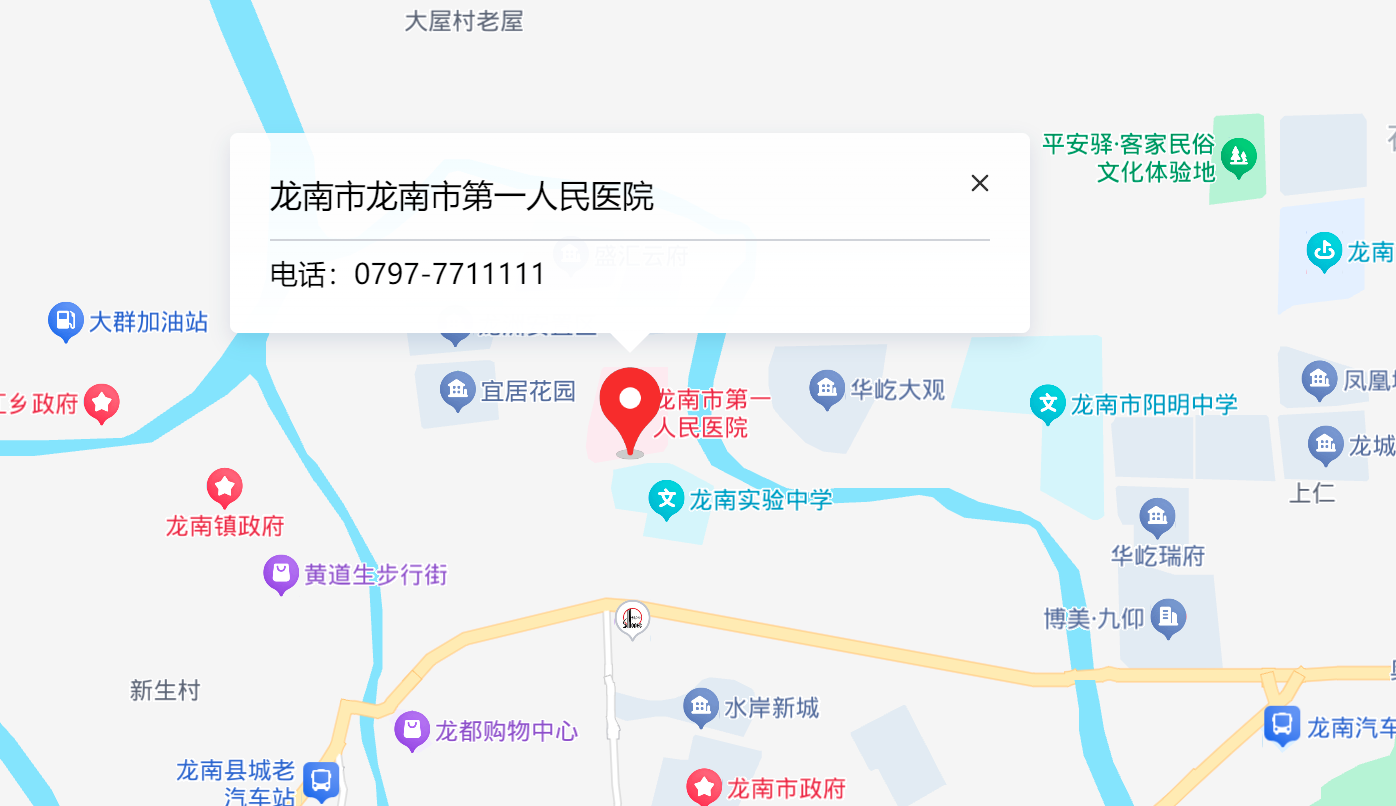Select the 华屹大观 building marker
Viewport: 1396px width, 806px height.
coord(827,389)
